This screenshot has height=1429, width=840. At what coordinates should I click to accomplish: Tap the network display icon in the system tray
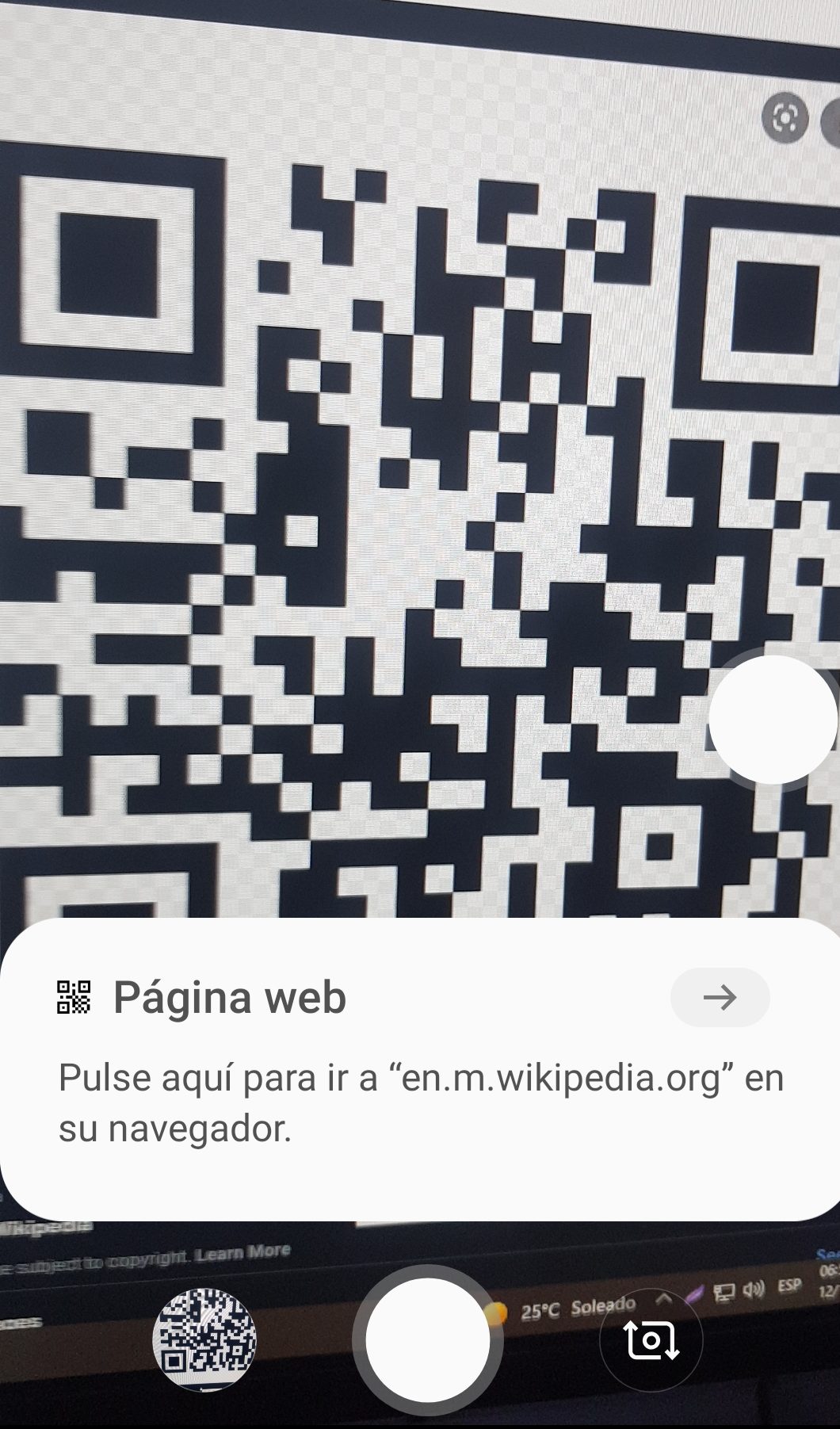point(726,1292)
